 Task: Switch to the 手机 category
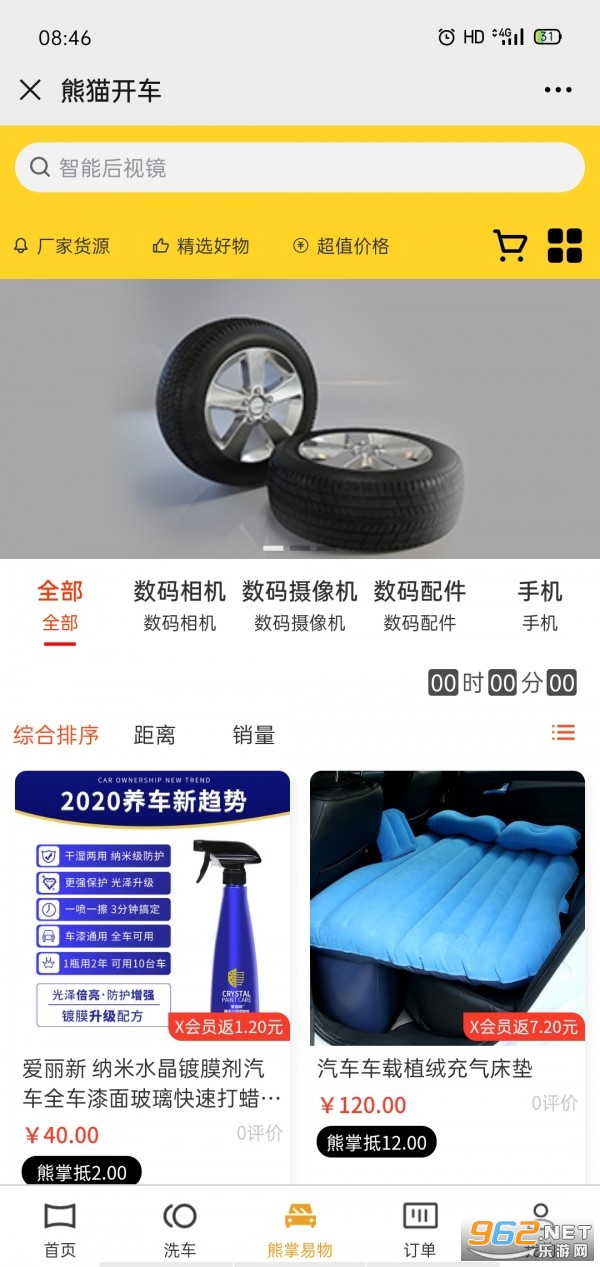click(x=540, y=605)
